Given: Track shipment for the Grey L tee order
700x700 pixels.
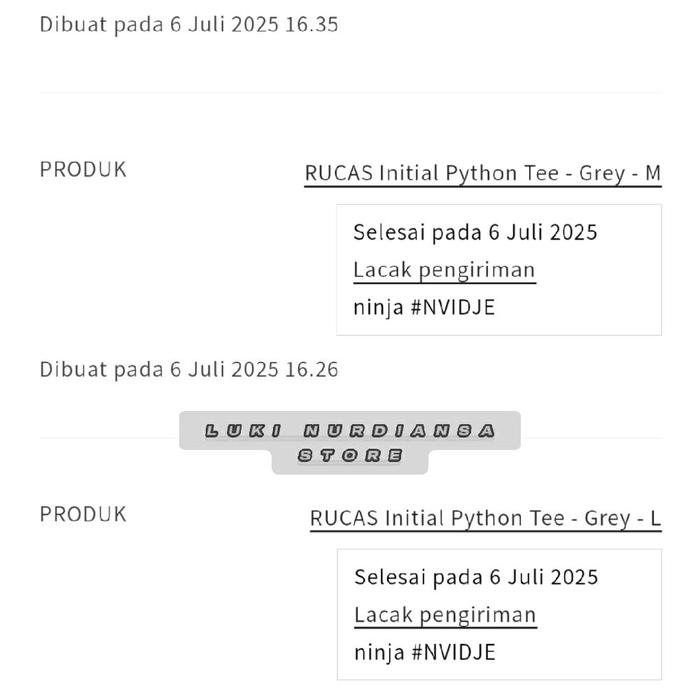Looking at the screenshot, I should pos(445,615).
